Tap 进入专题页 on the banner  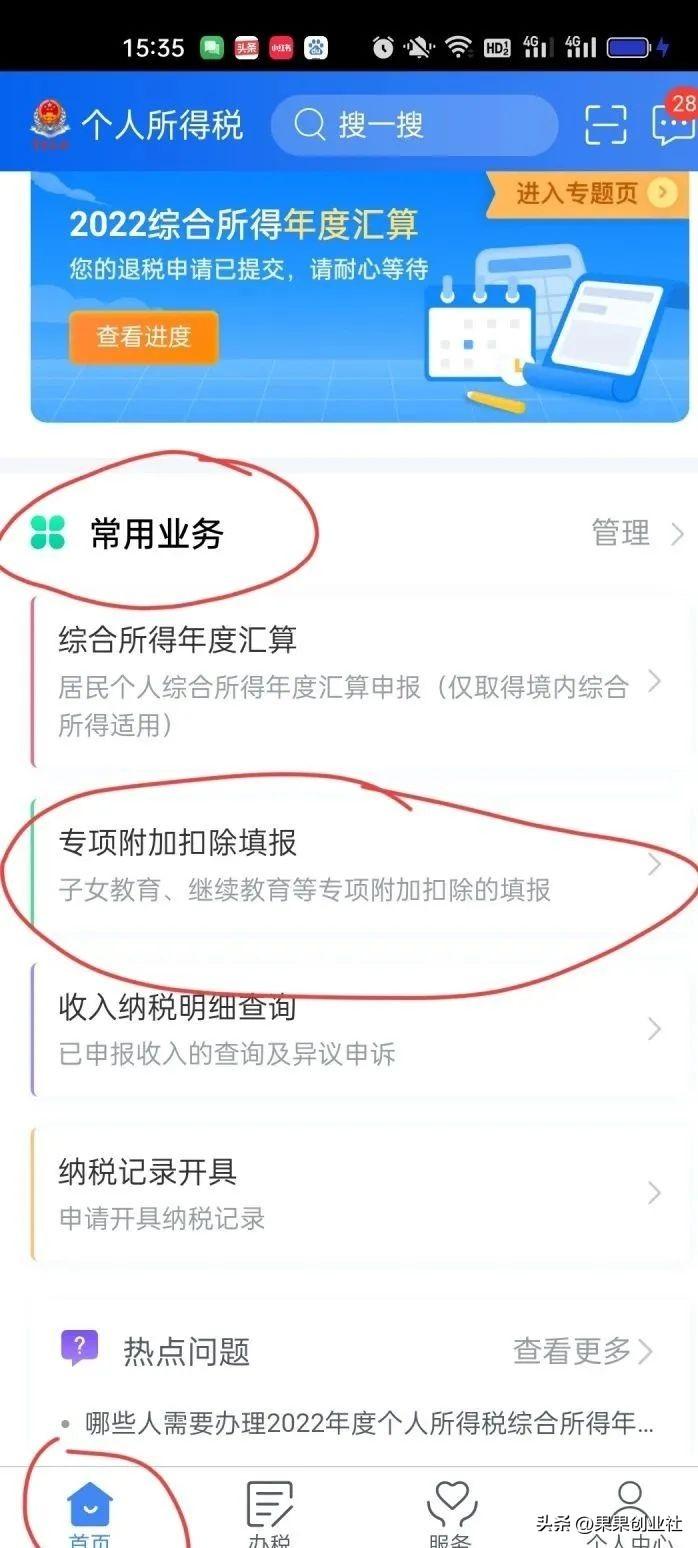pyautogui.click(x=588, y=194)
